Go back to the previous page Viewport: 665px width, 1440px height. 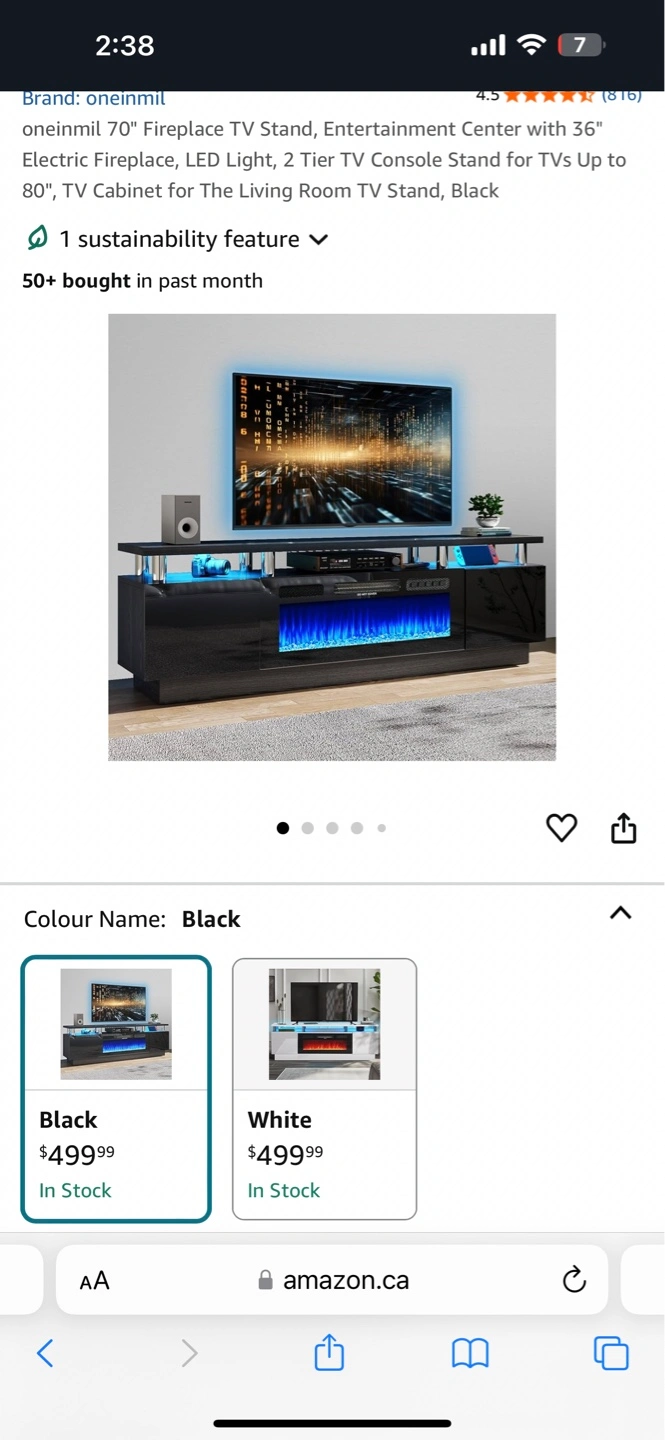point(45,1354)
